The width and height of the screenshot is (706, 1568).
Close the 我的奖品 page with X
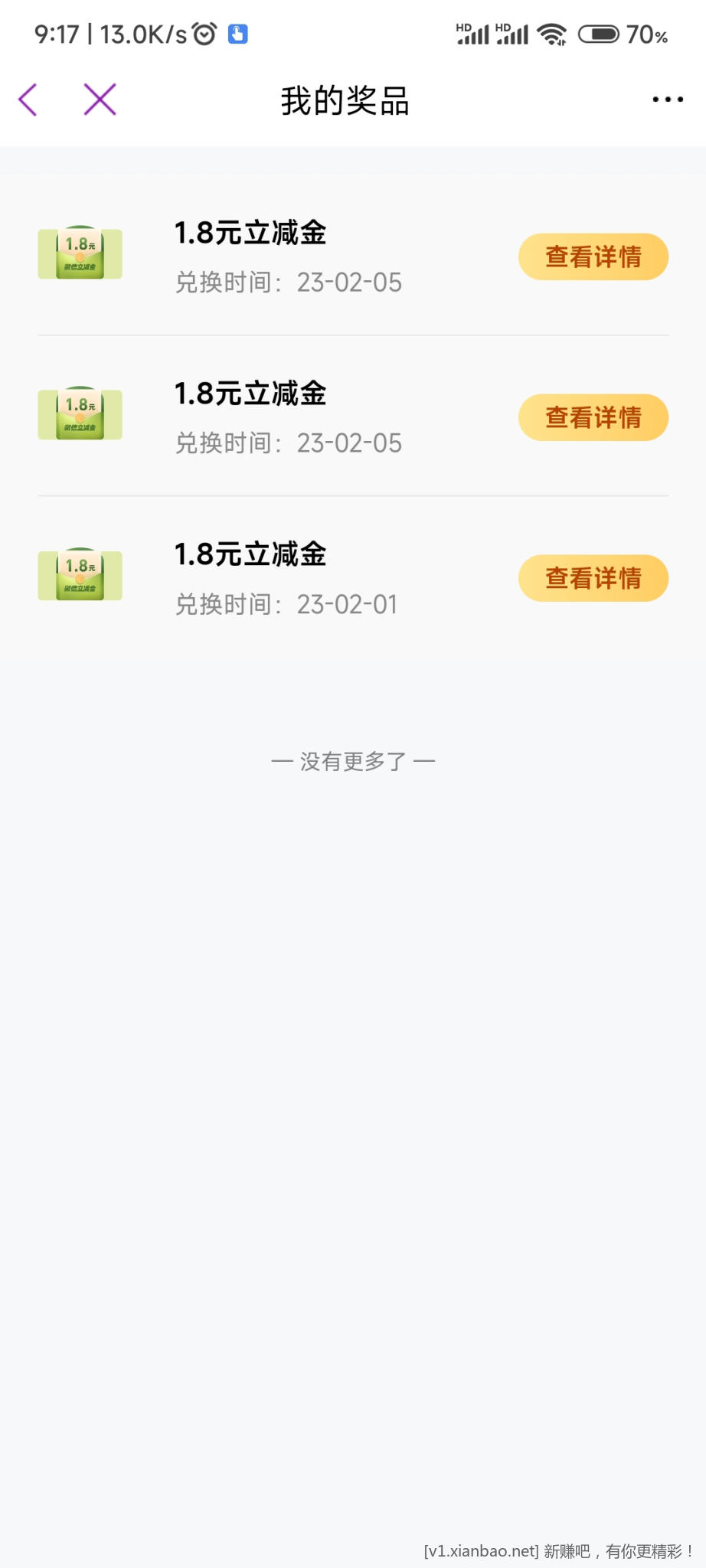100,100
